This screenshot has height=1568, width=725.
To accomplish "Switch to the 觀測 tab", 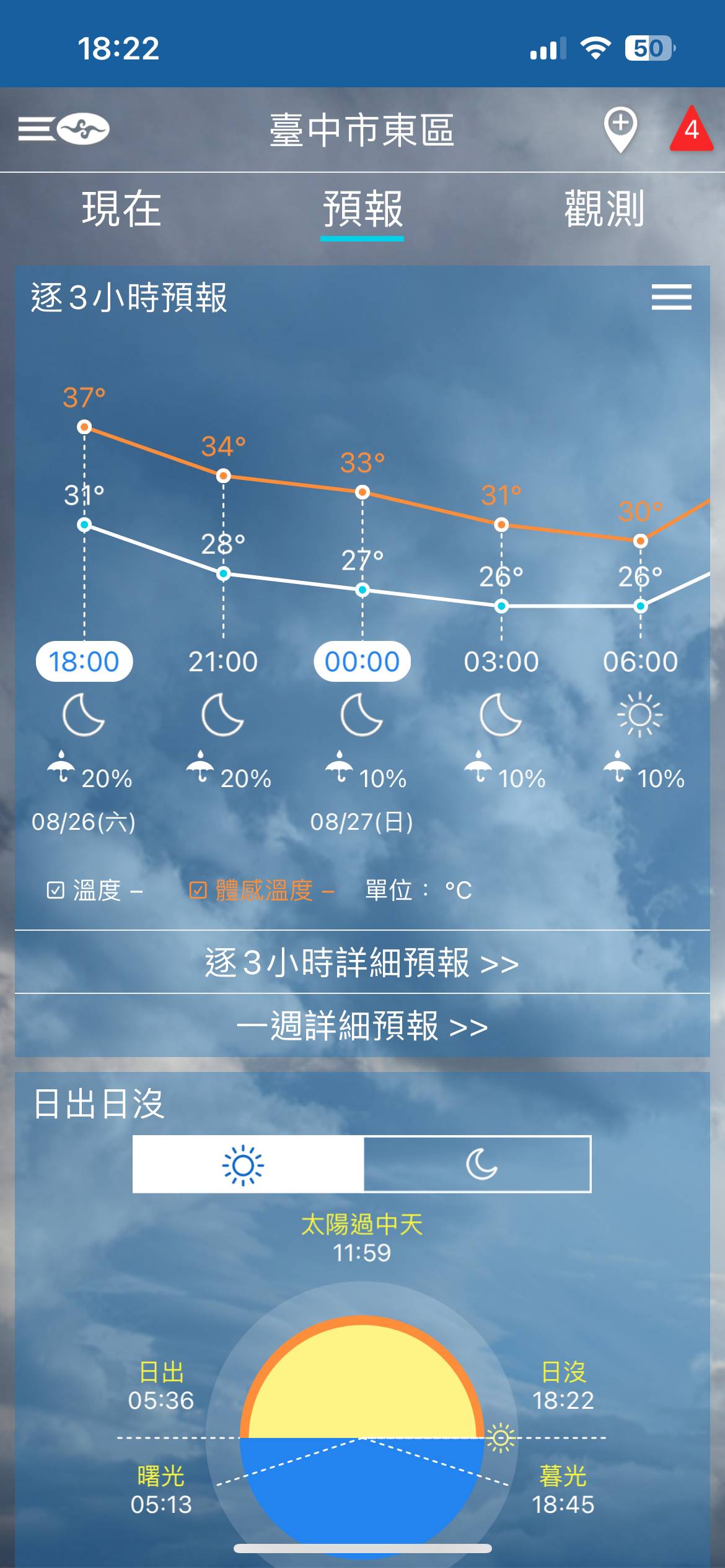I will [x=604, y=209].
